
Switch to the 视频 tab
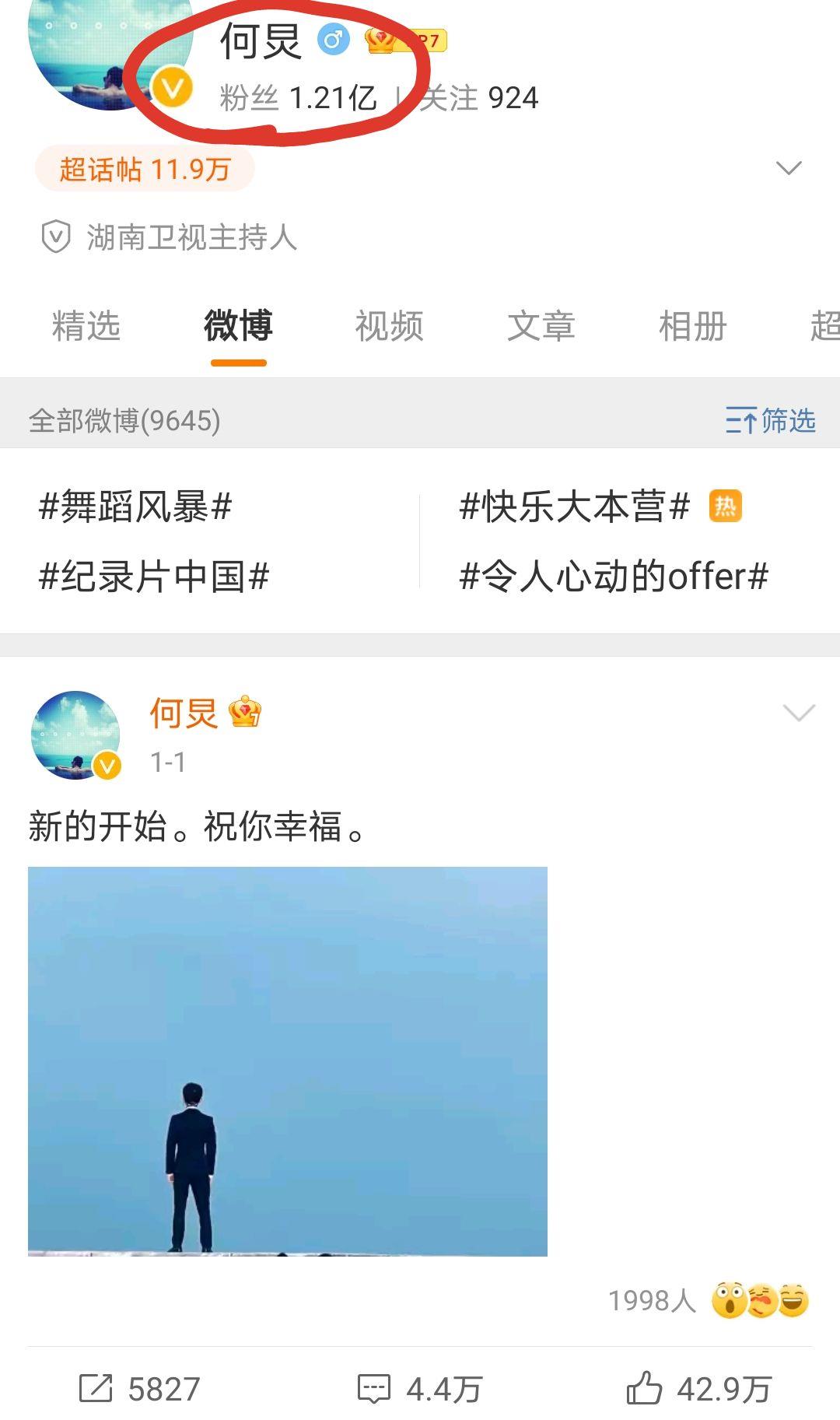(x=389, y=326)
